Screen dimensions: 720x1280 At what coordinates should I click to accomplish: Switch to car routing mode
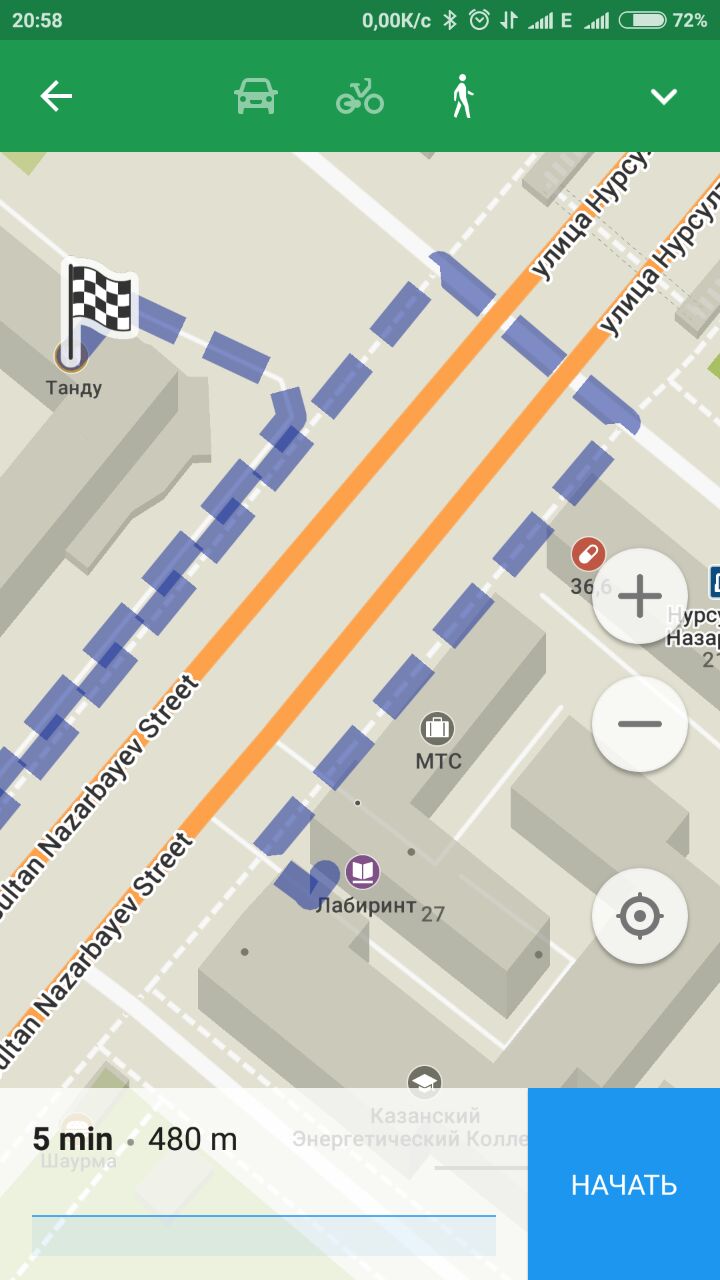click(256, 97)
